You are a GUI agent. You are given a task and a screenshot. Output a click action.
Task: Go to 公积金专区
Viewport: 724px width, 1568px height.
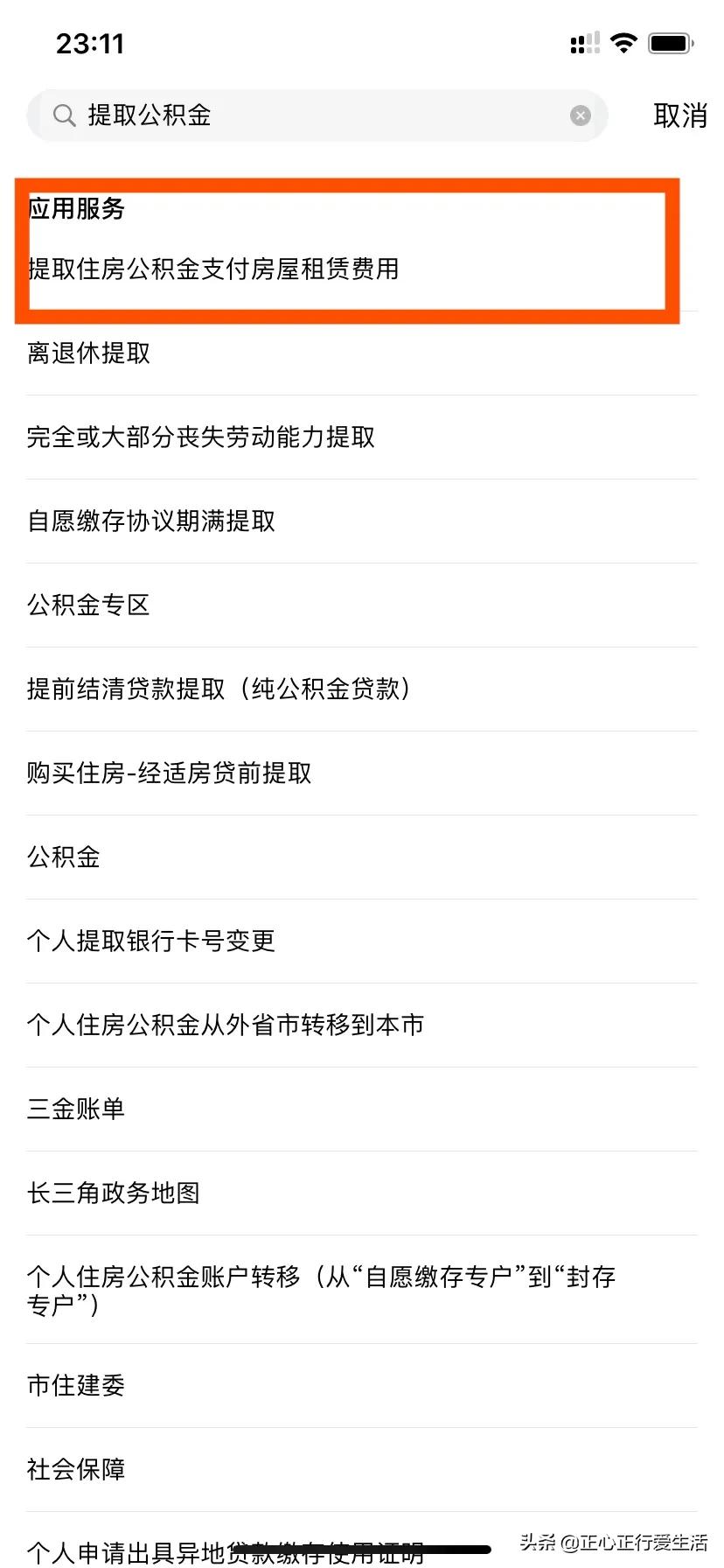(89, 605)
